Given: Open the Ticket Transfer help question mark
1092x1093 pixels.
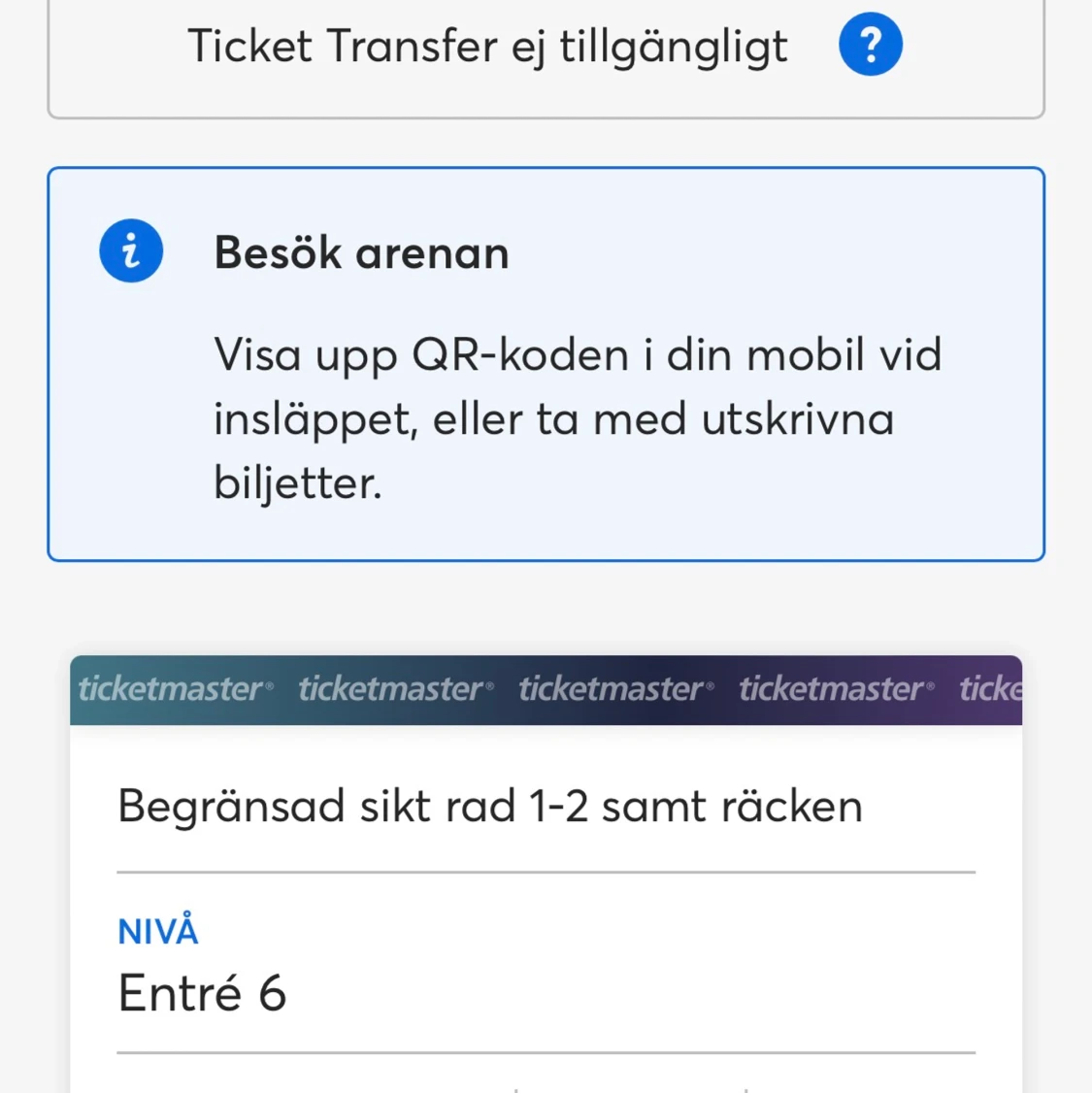Looking at the screenshot, I should [x=871, y=44].
